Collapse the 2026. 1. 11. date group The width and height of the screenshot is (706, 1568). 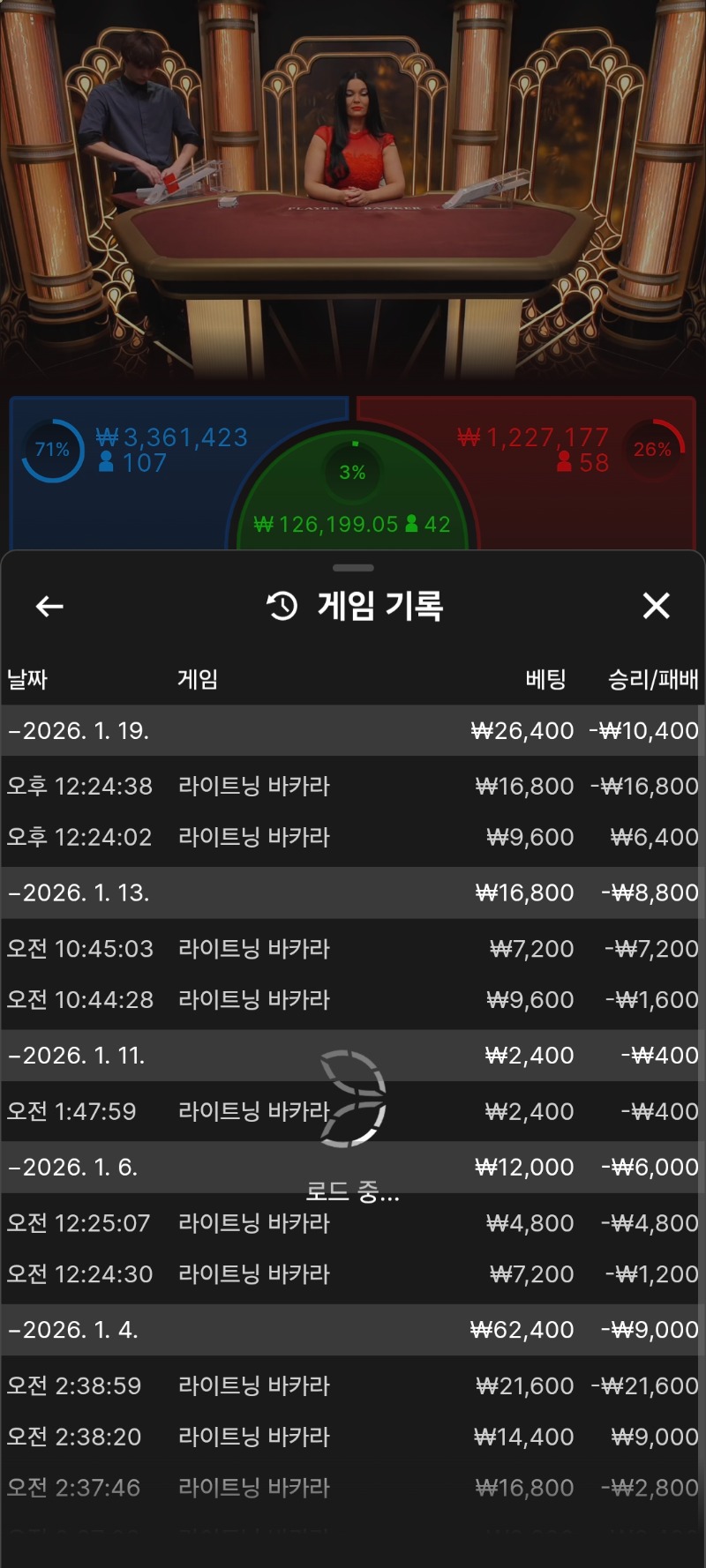coord(78,1055)
